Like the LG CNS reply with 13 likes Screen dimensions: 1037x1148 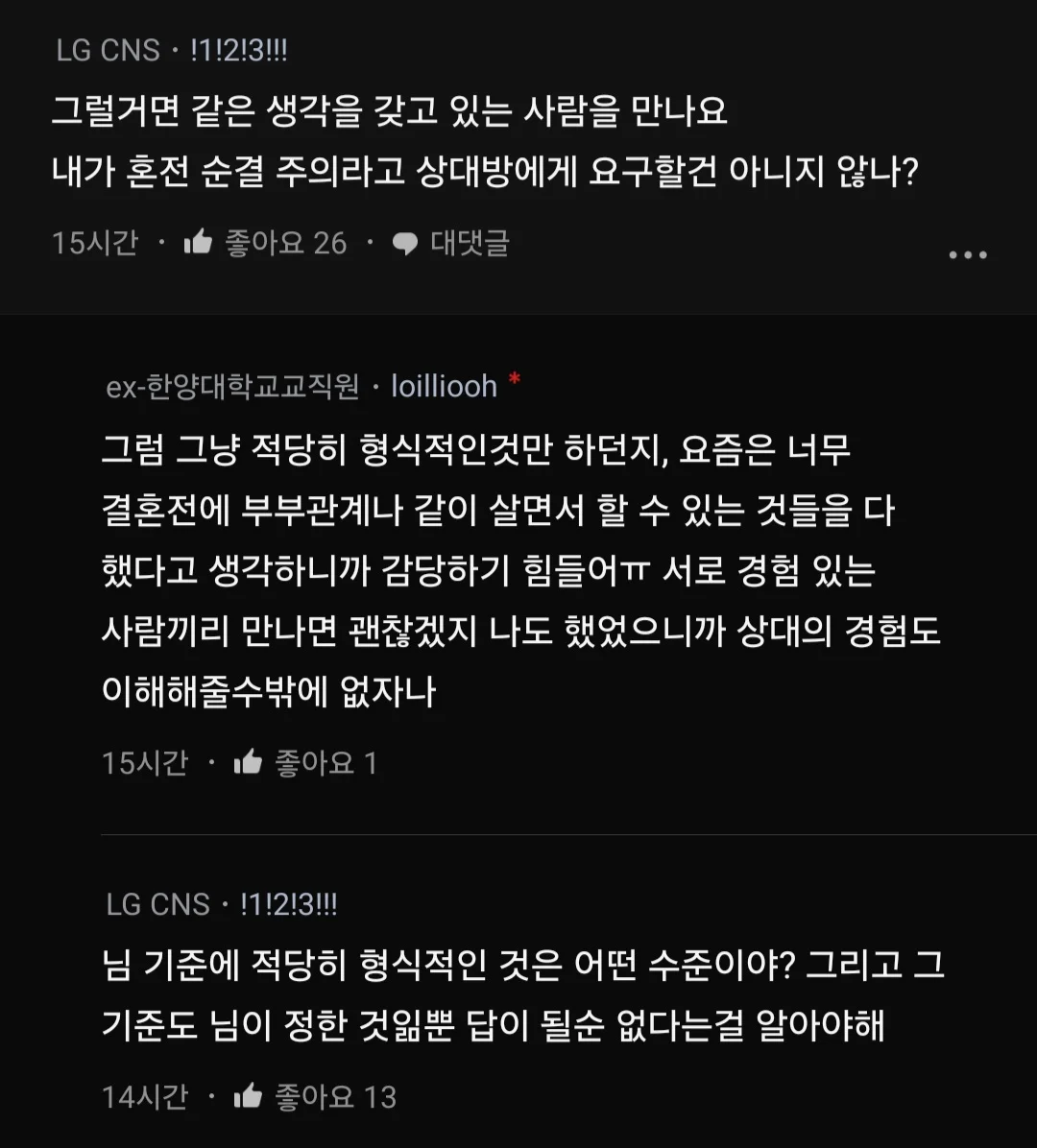[249, 1097]
